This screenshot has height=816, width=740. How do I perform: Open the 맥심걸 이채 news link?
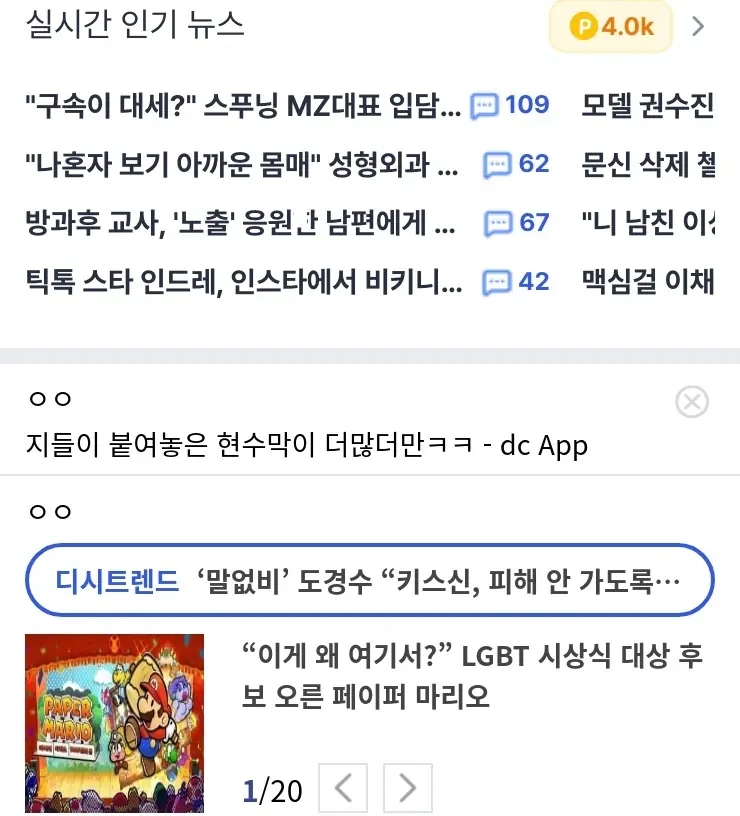tap(648, 281)
